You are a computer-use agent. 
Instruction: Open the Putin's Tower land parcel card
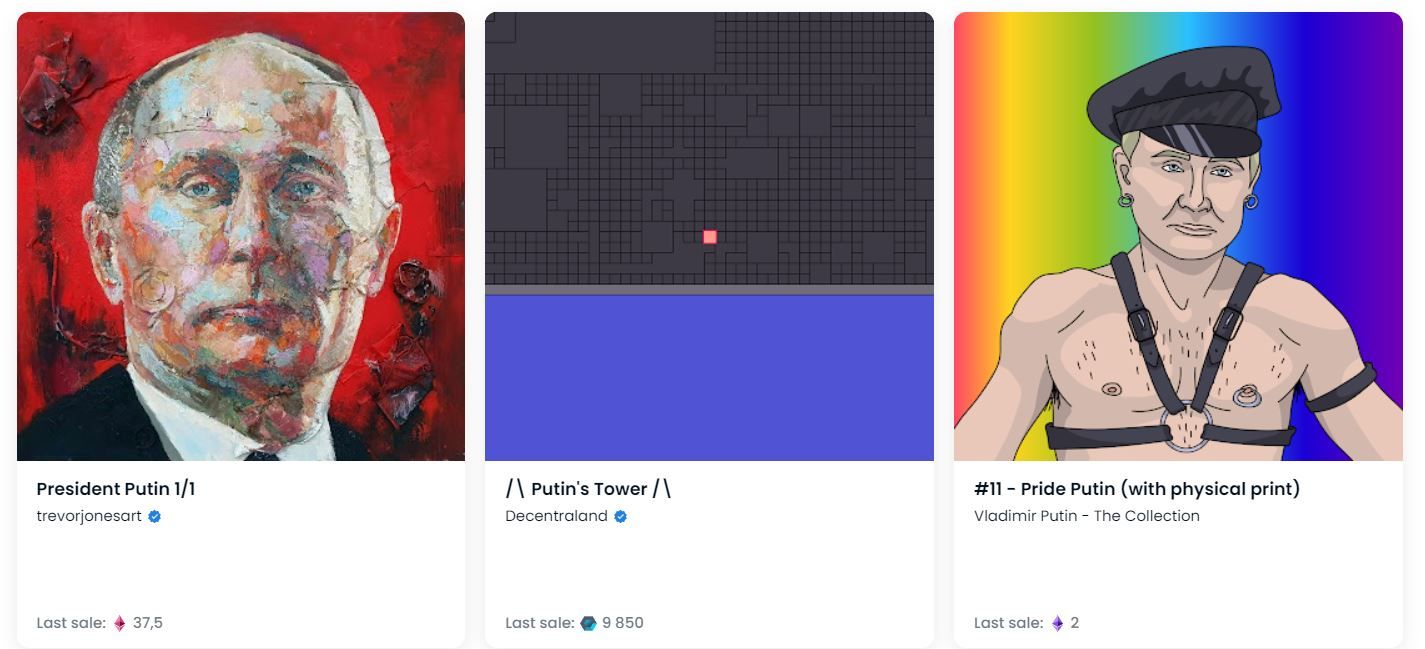709,237
